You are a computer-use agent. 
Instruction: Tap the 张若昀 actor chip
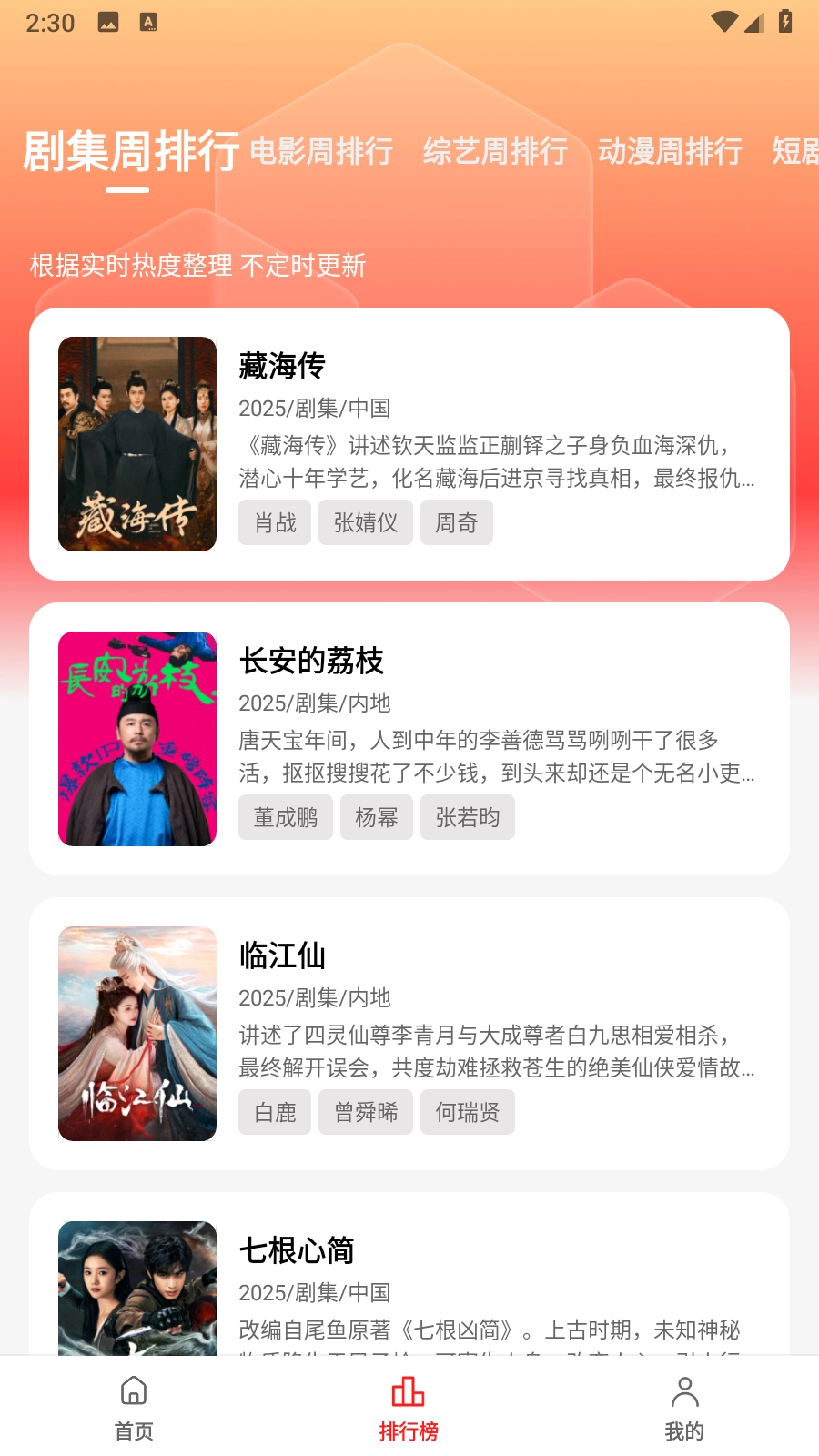[468, 817]
